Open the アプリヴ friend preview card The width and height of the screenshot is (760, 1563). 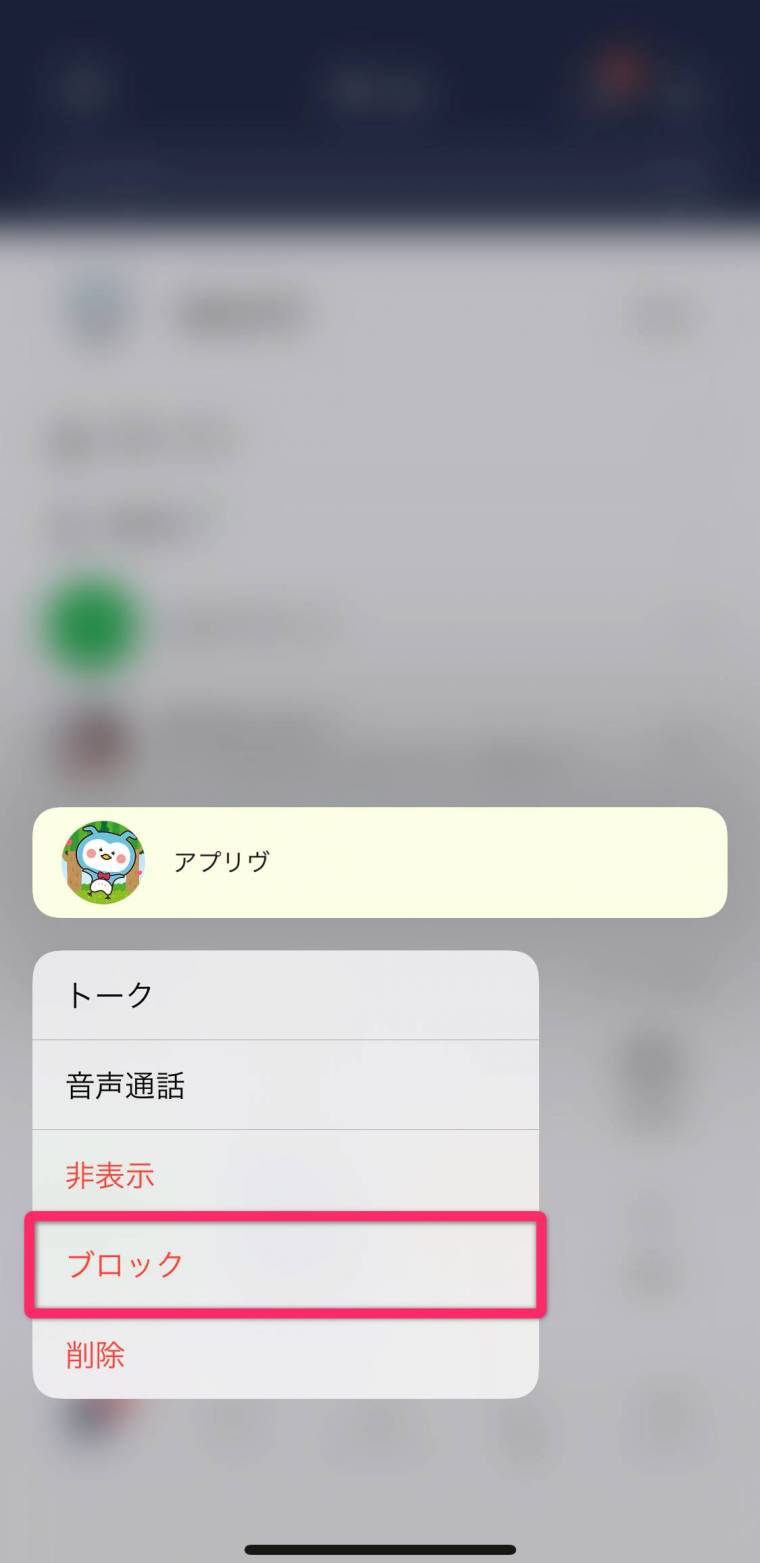click(380, 862)
